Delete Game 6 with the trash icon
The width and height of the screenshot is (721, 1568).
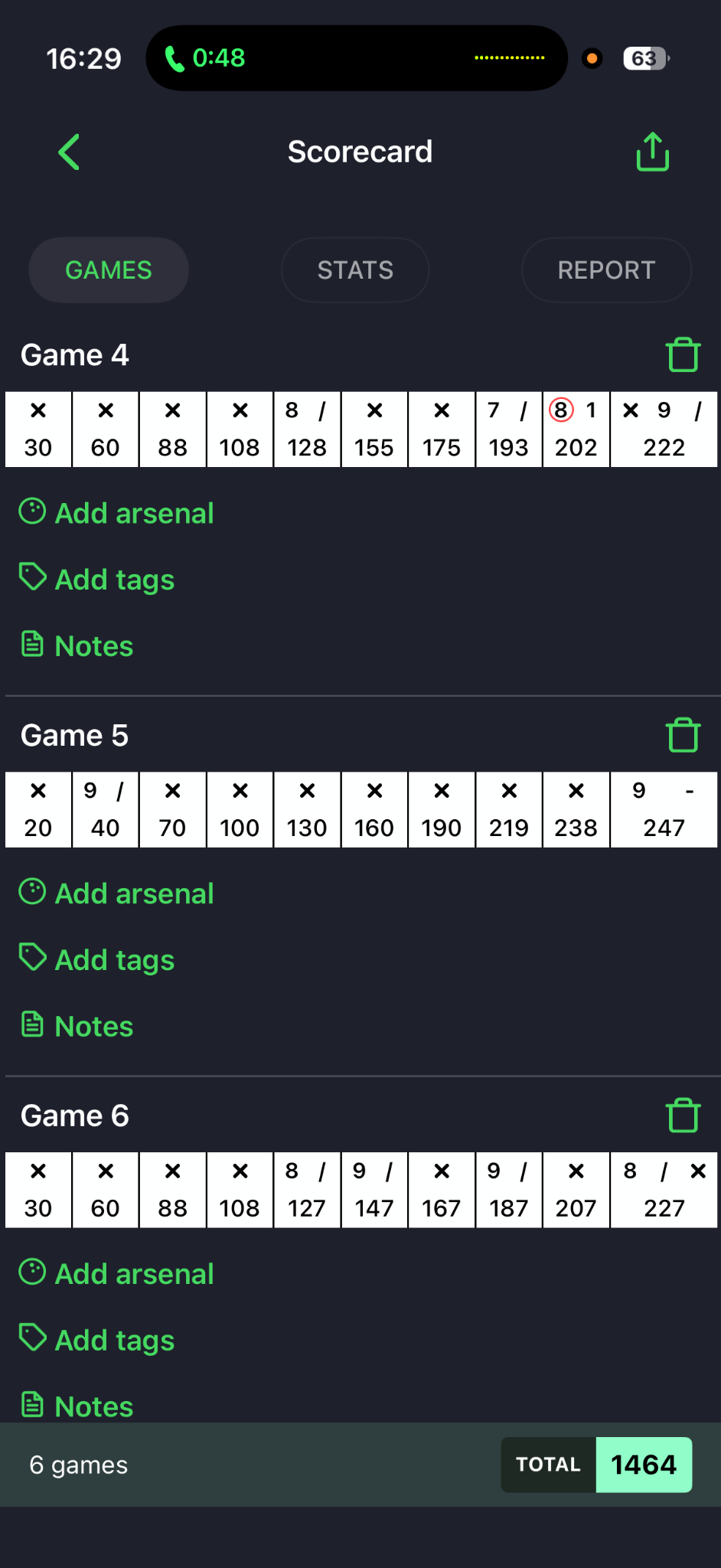pyautogui.click(x=683, y=1116)
